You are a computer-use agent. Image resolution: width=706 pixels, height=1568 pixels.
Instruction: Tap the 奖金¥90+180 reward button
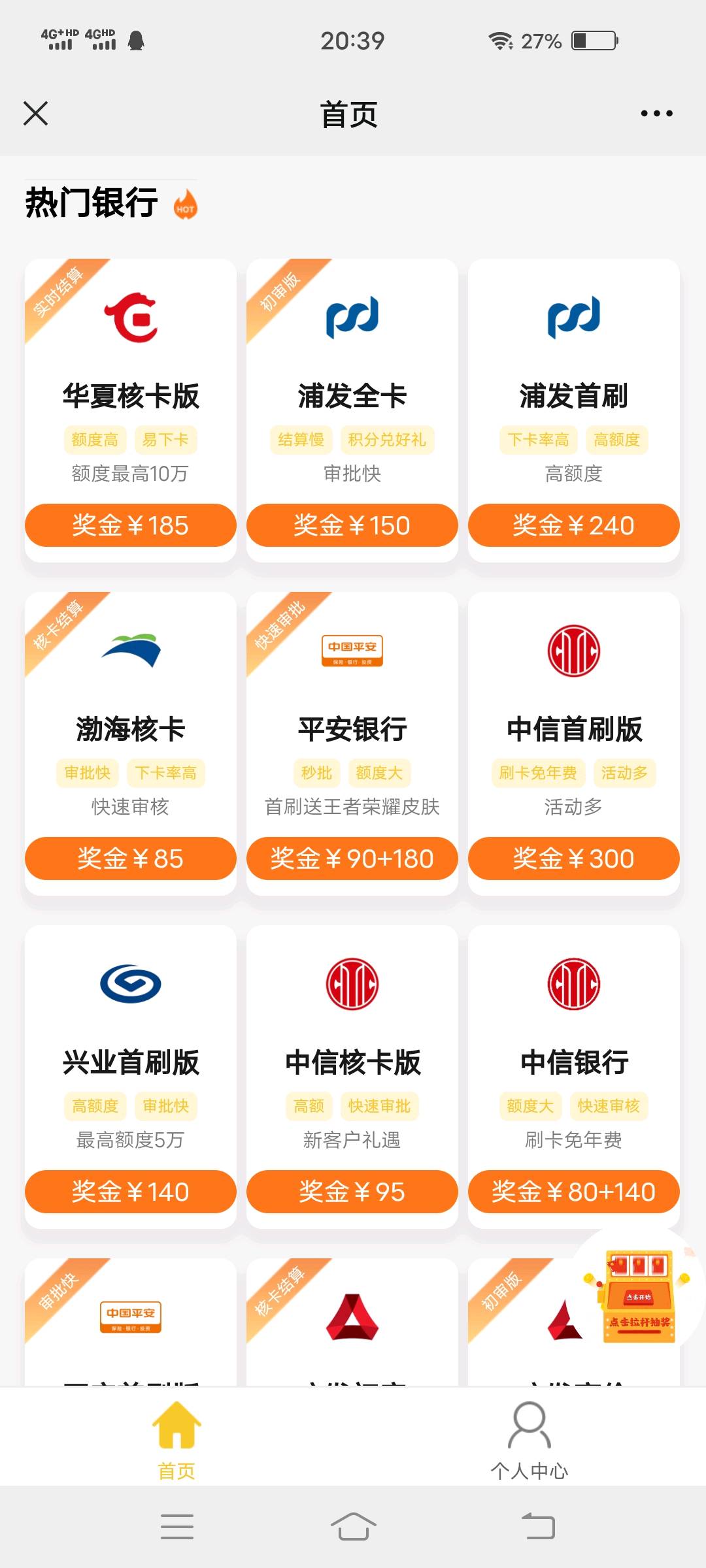352,858
